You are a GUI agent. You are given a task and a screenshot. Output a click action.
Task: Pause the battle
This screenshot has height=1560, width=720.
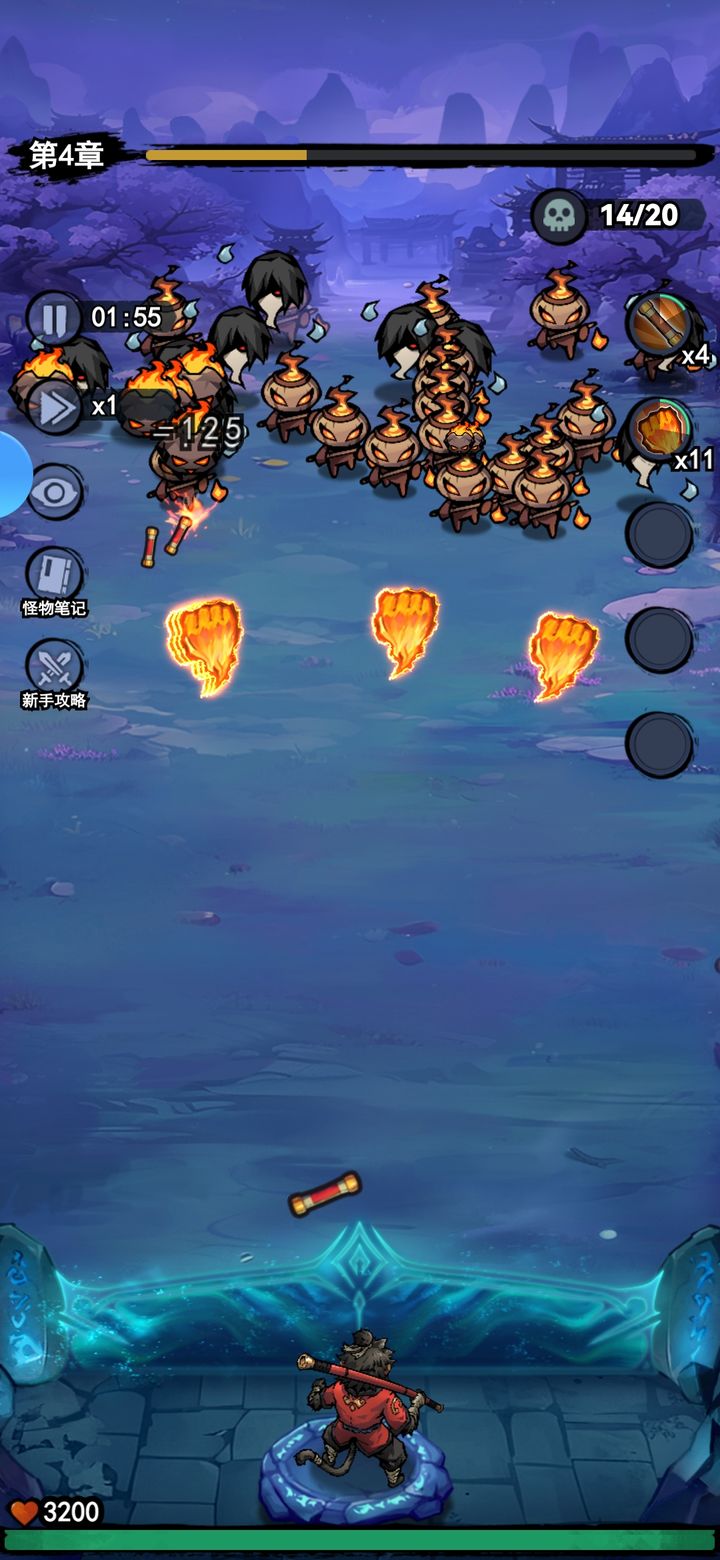point(54,319)
